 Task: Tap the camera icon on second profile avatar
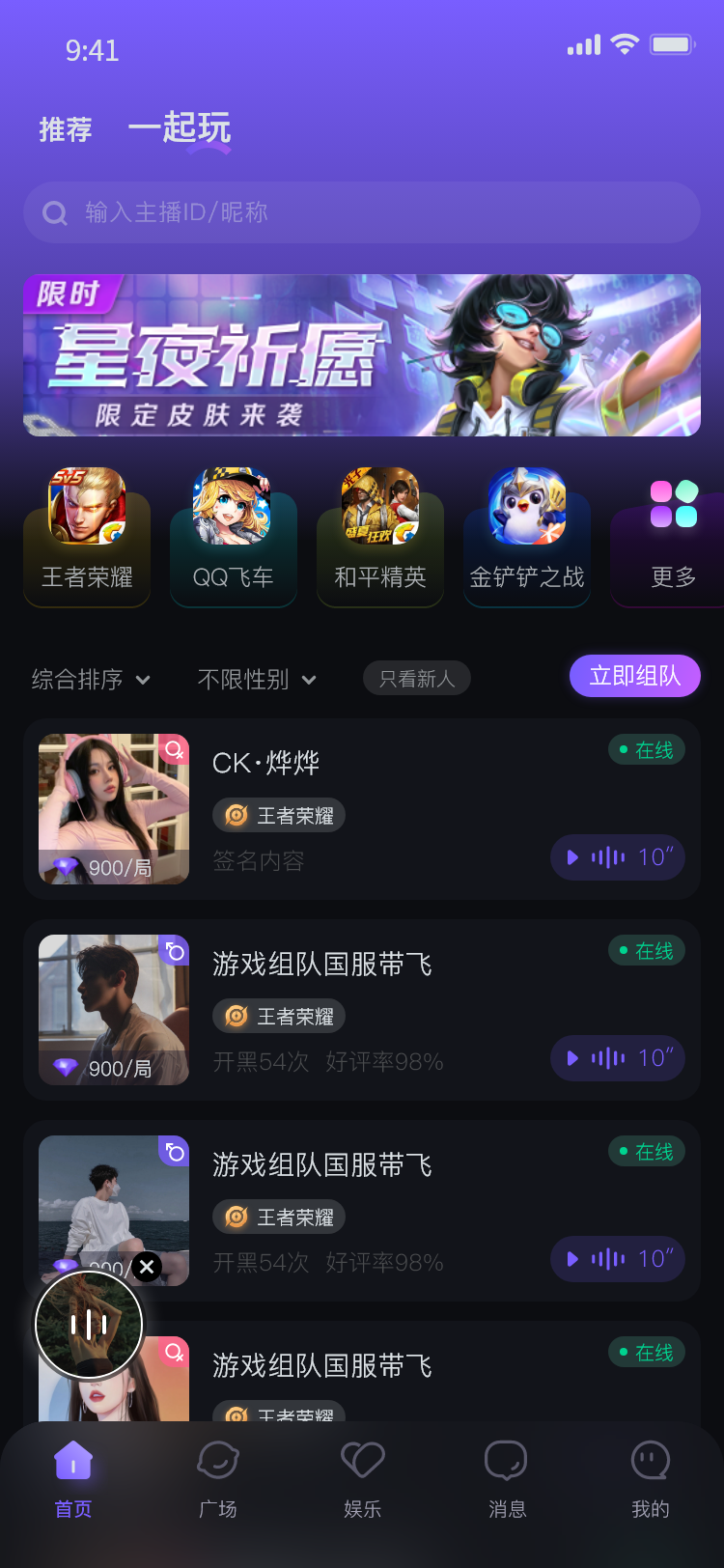[x=175, y=953]
